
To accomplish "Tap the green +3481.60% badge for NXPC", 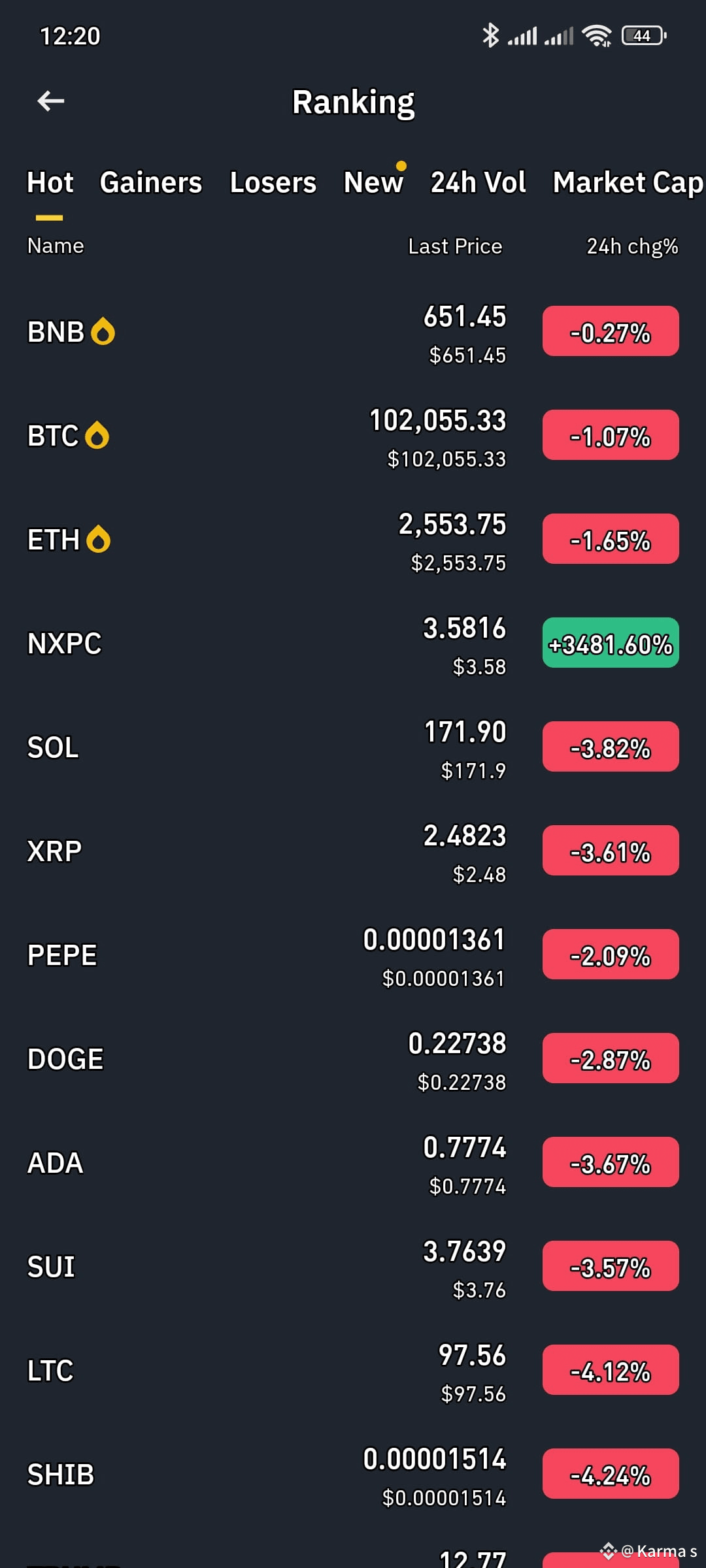I will [x=609, y=644].
